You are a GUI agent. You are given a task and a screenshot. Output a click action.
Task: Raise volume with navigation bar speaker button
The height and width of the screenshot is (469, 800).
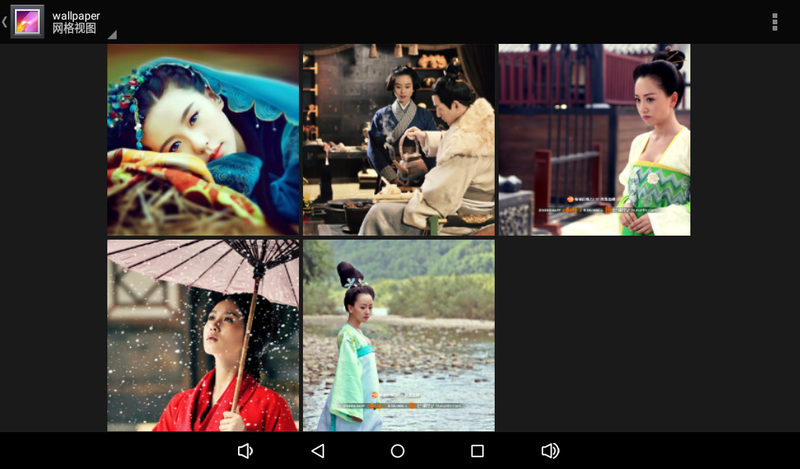(550, 451)
